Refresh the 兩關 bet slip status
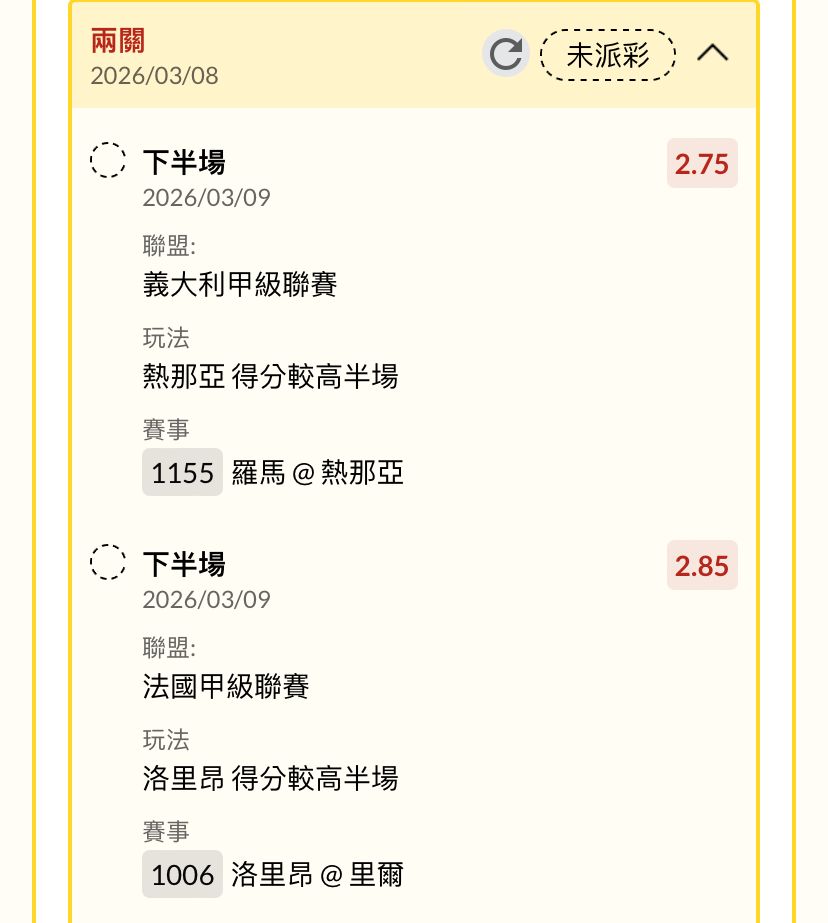Viewport: 828px width, 923px height. [x=506, y=54]
